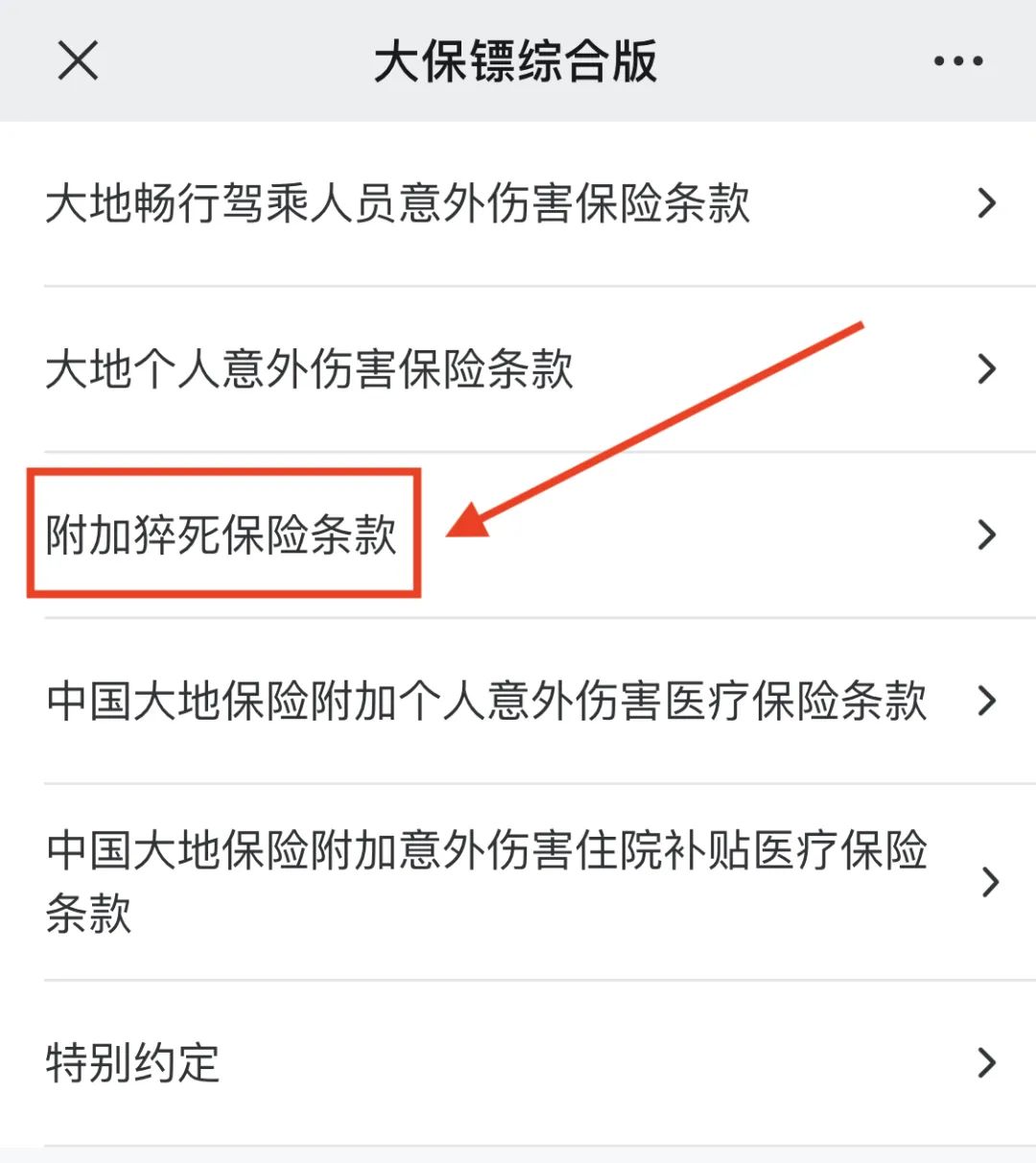
Task: View 中国大地保险附加意外伤害住院补贴医疗保险条款
Action: click(x=485, y=878)
